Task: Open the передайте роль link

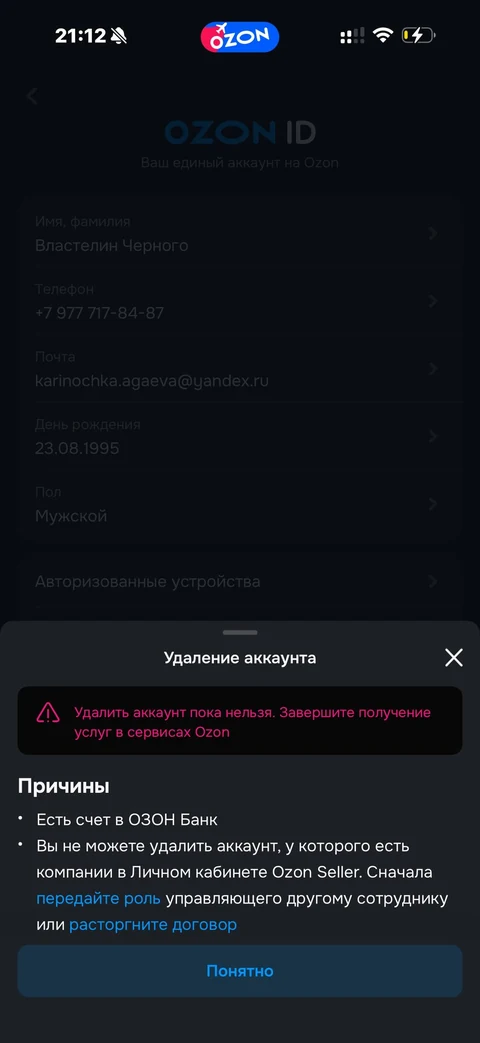Action: 98,899
